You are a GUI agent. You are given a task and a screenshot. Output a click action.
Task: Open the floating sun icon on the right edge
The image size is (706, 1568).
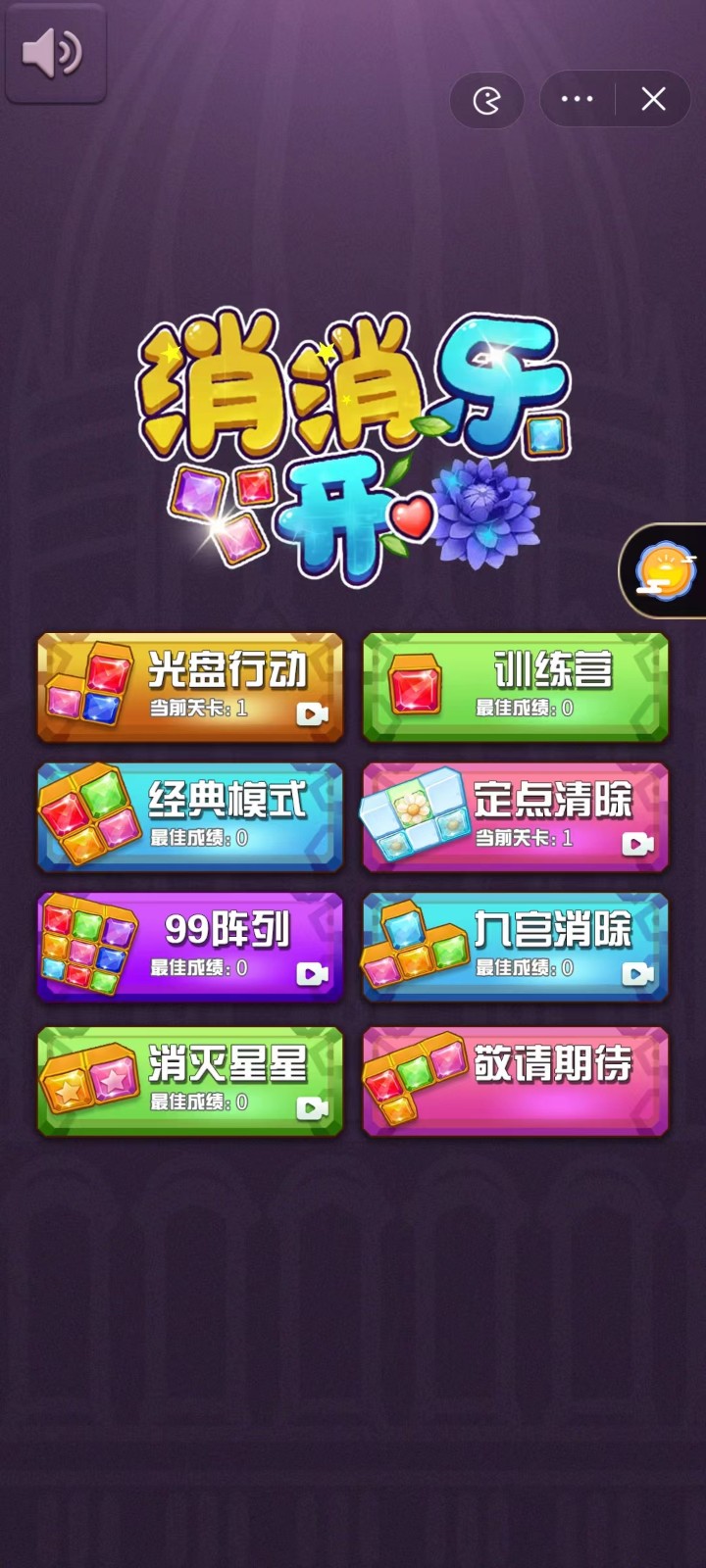[667, 571]
